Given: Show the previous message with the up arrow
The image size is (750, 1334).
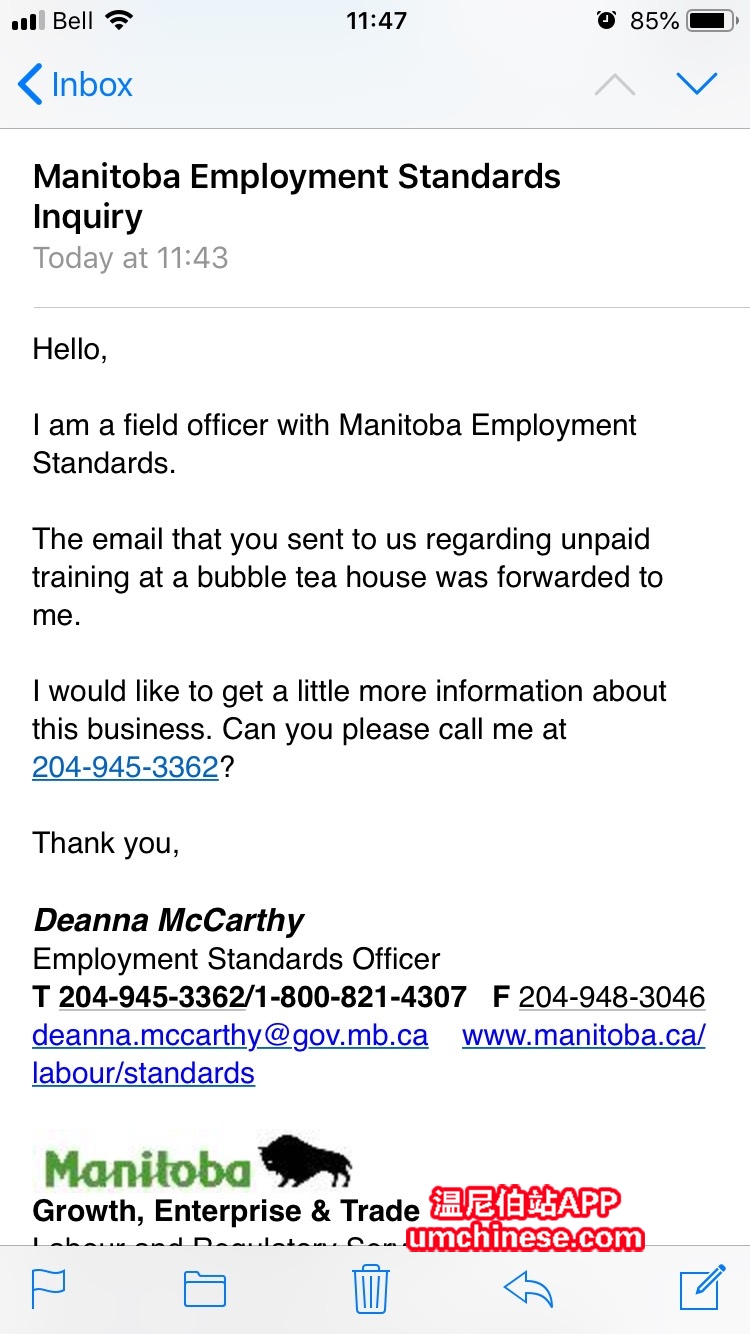Looking at the screenshot, I should 614,85.
